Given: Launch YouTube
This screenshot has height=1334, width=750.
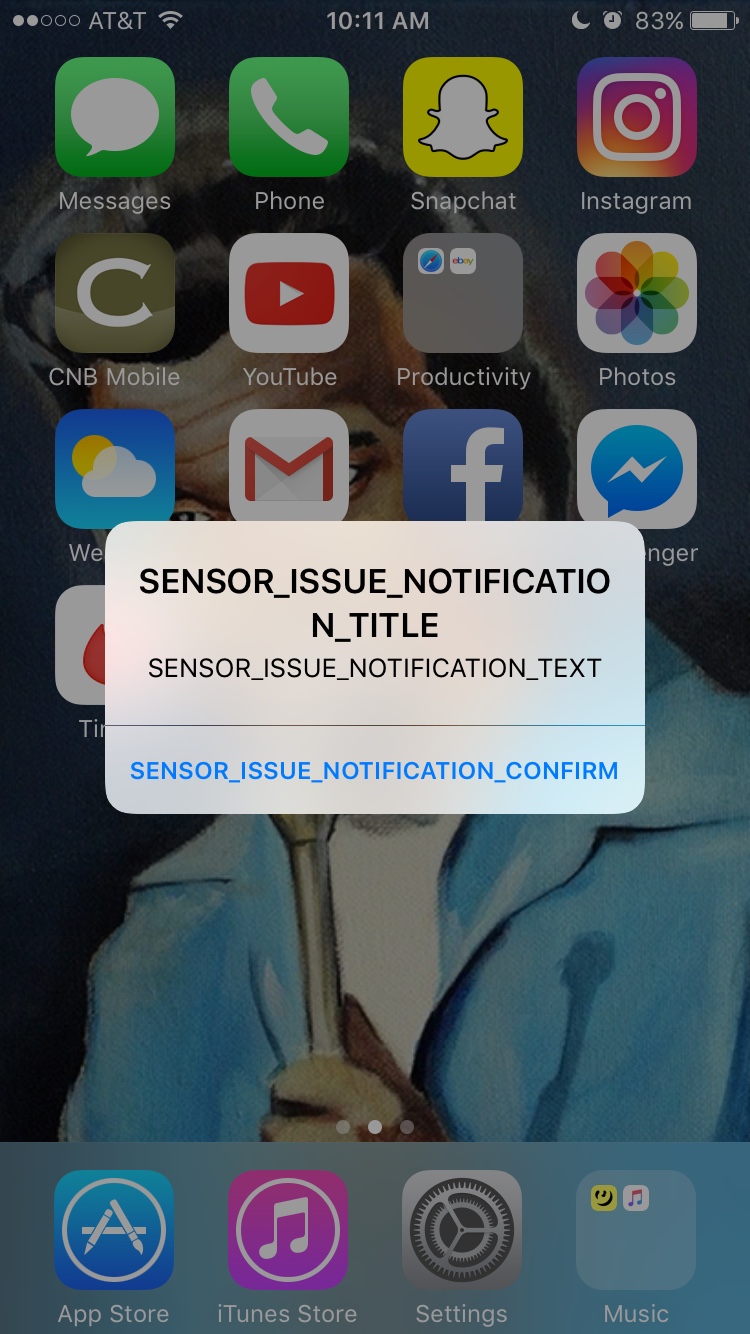Looking at the screenshot, I should click(289, 293).
